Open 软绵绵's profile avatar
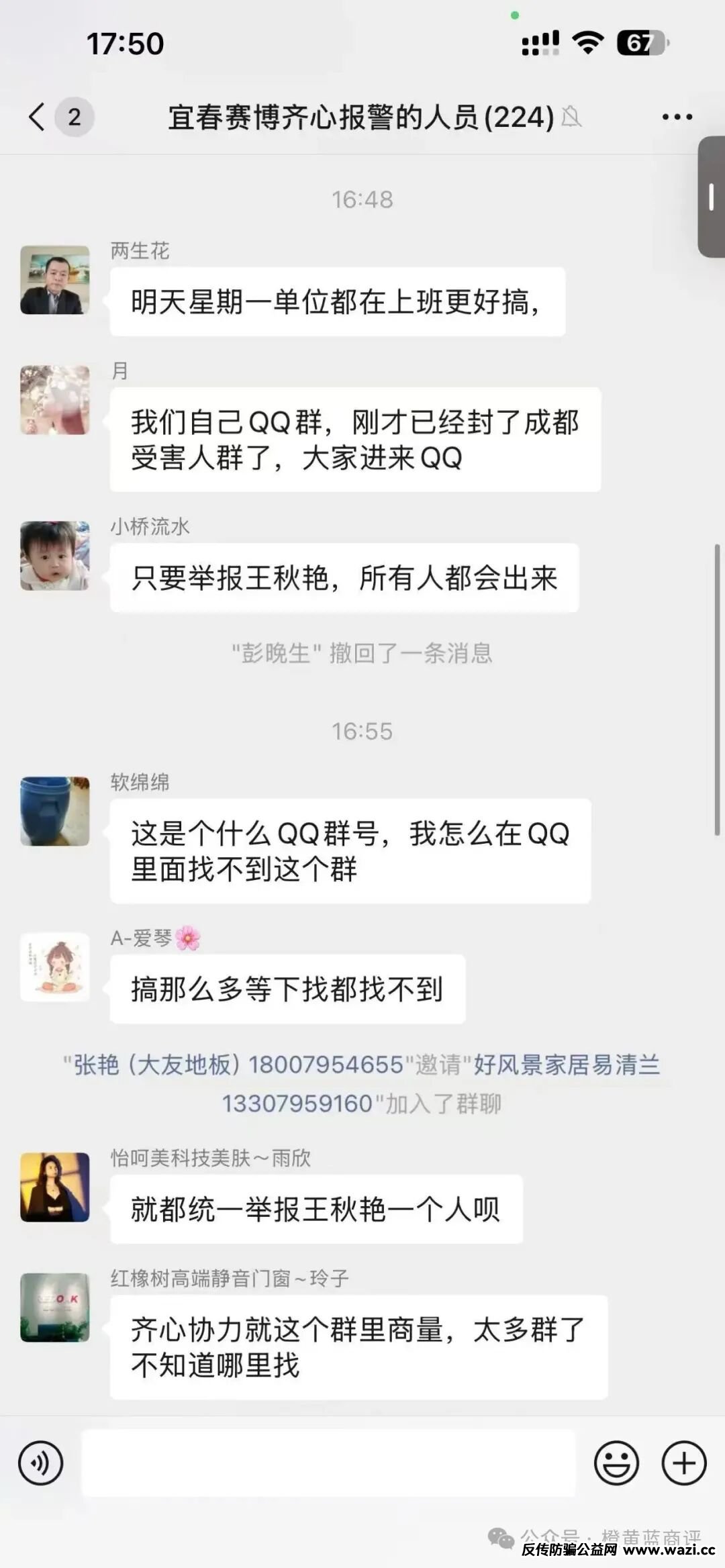 coord(55,811)
